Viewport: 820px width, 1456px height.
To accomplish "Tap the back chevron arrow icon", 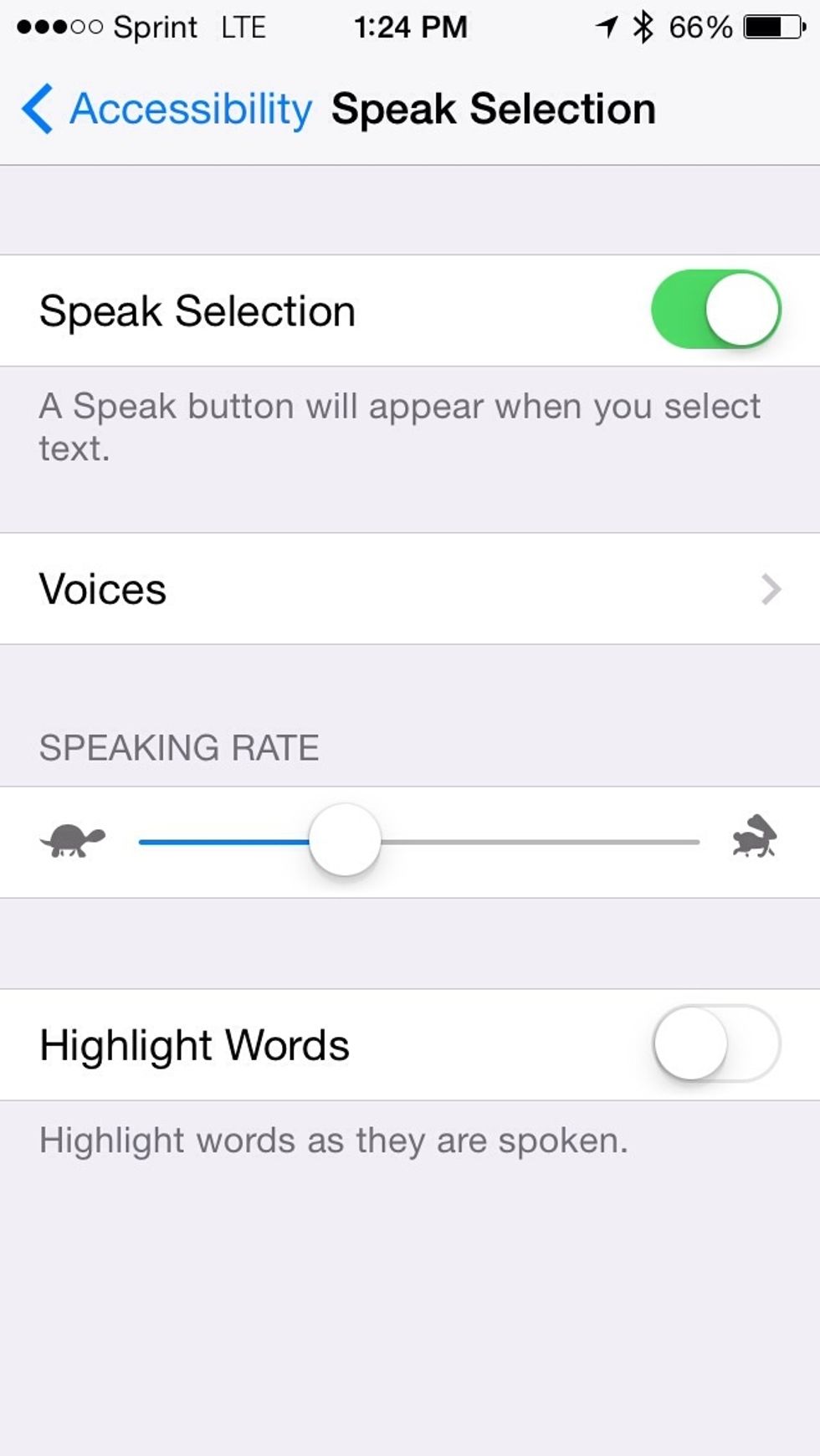I will tap(35, 107).
